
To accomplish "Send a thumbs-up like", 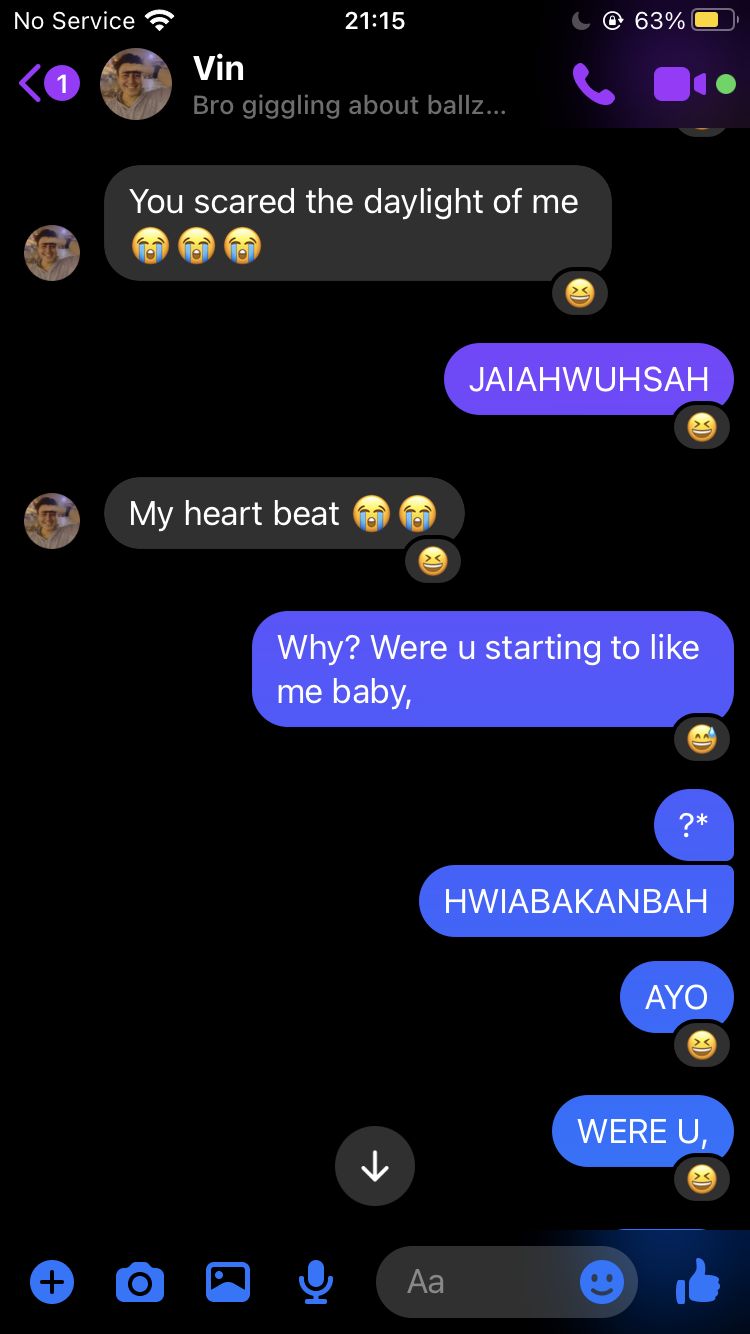I will (x=698, y=1281).
